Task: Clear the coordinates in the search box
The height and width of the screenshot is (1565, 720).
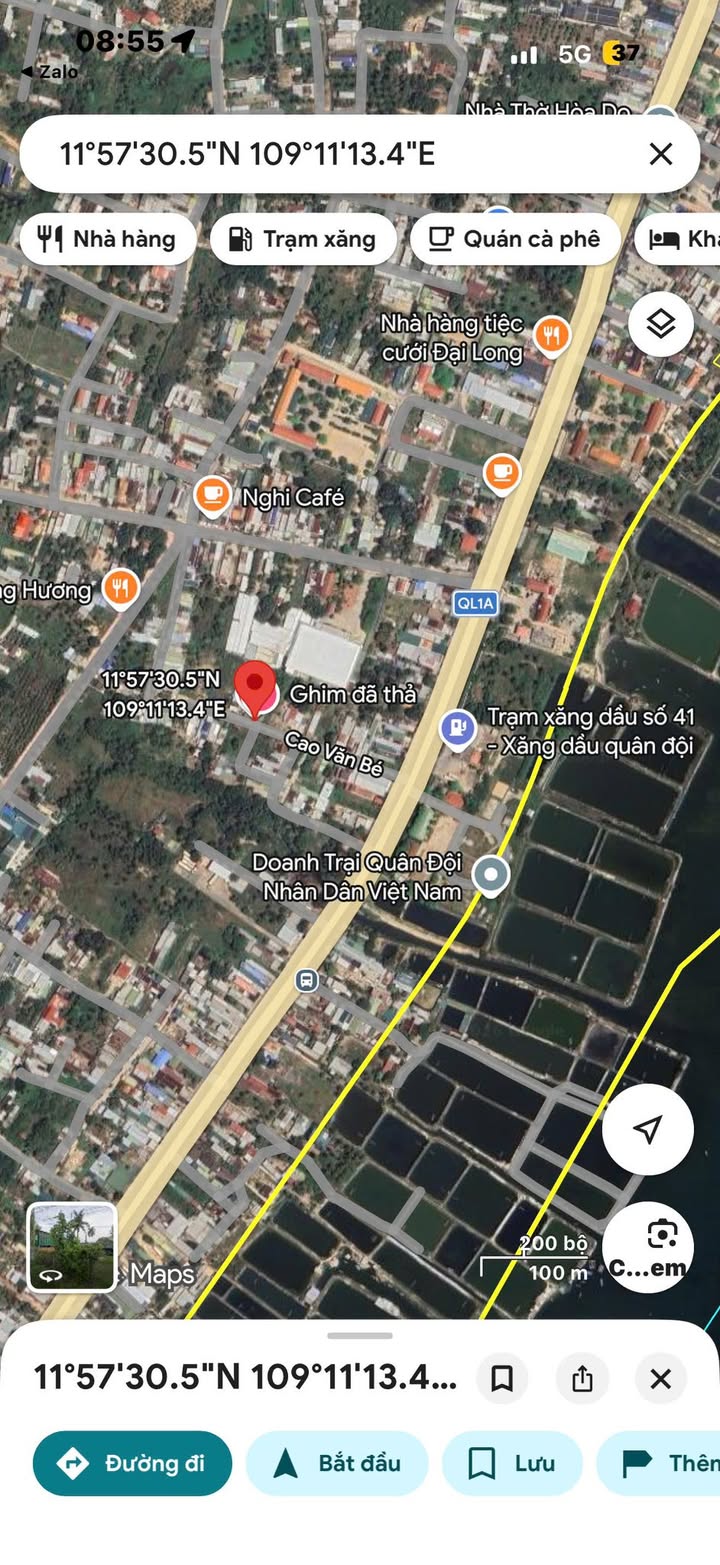Action: point(660,154)
